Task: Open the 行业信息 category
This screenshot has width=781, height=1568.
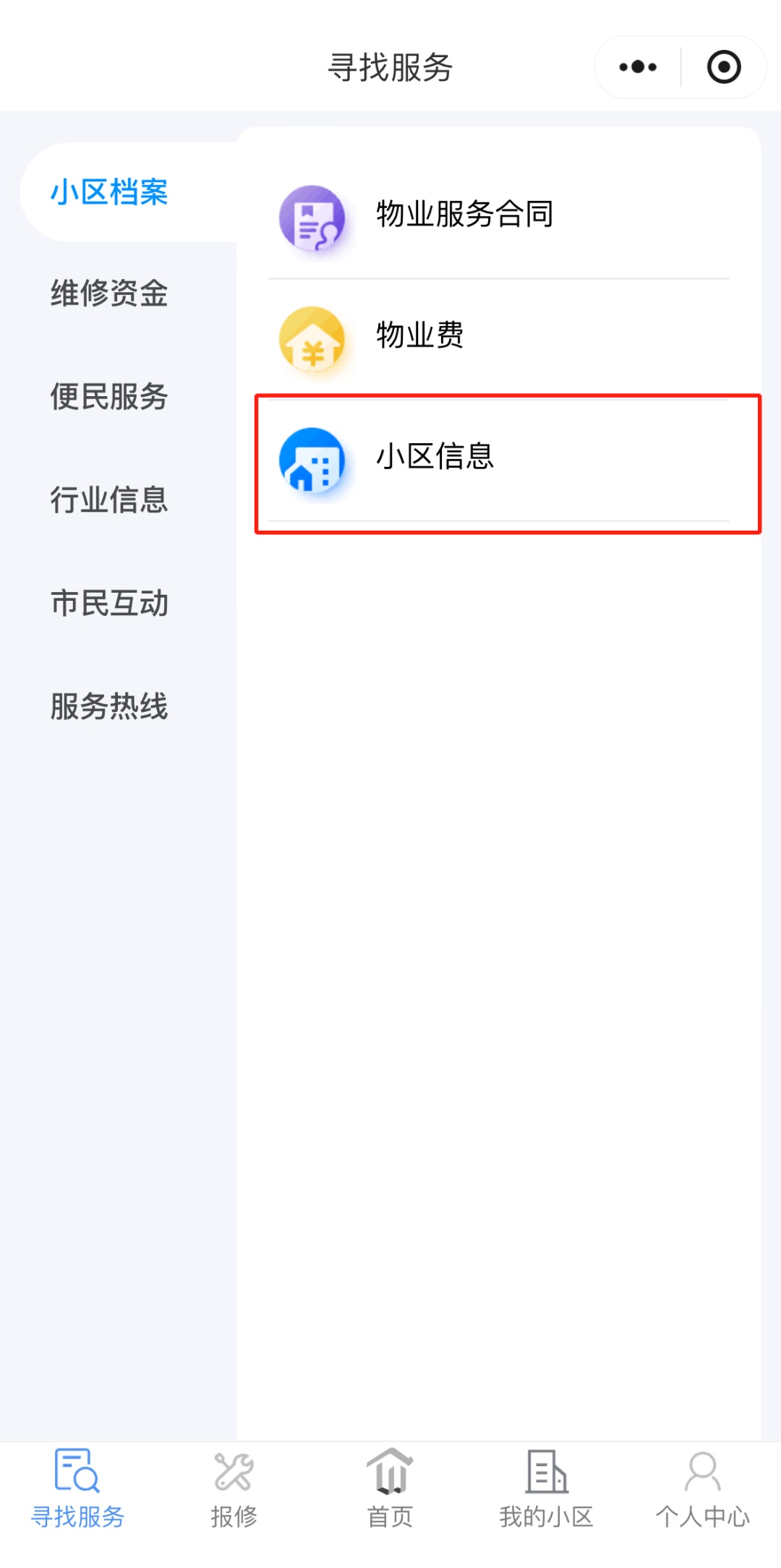Action: (x=109, y=500)
